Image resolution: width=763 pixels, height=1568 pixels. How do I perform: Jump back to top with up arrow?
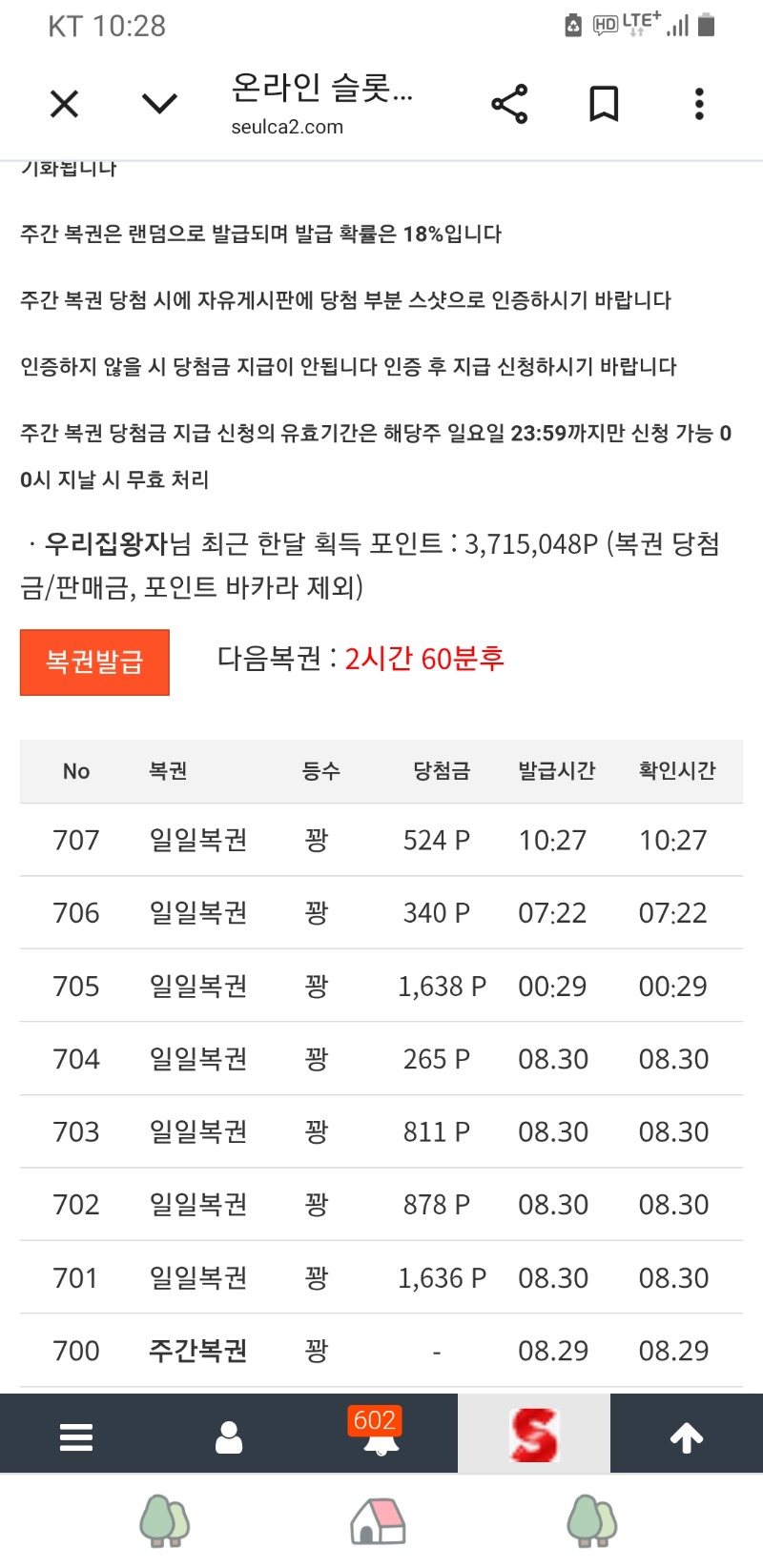687,1436
